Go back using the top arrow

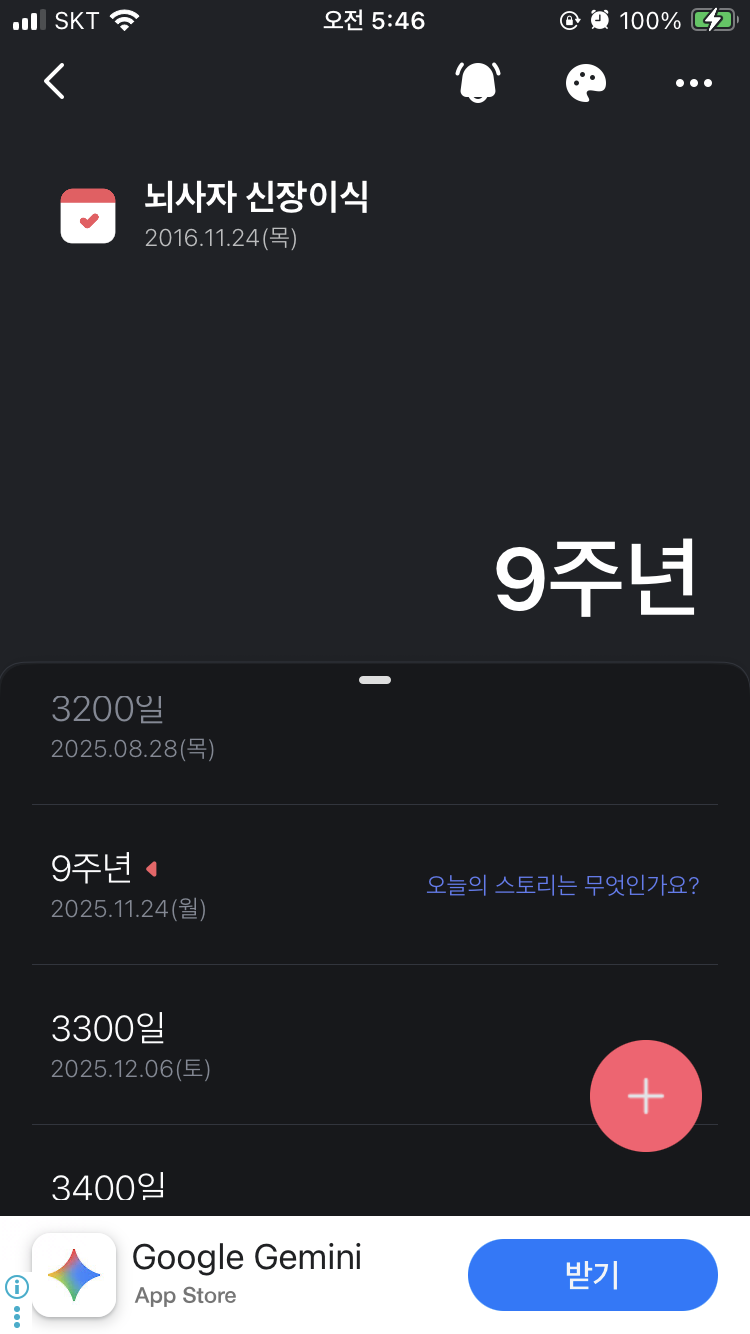tap(55, 82)
